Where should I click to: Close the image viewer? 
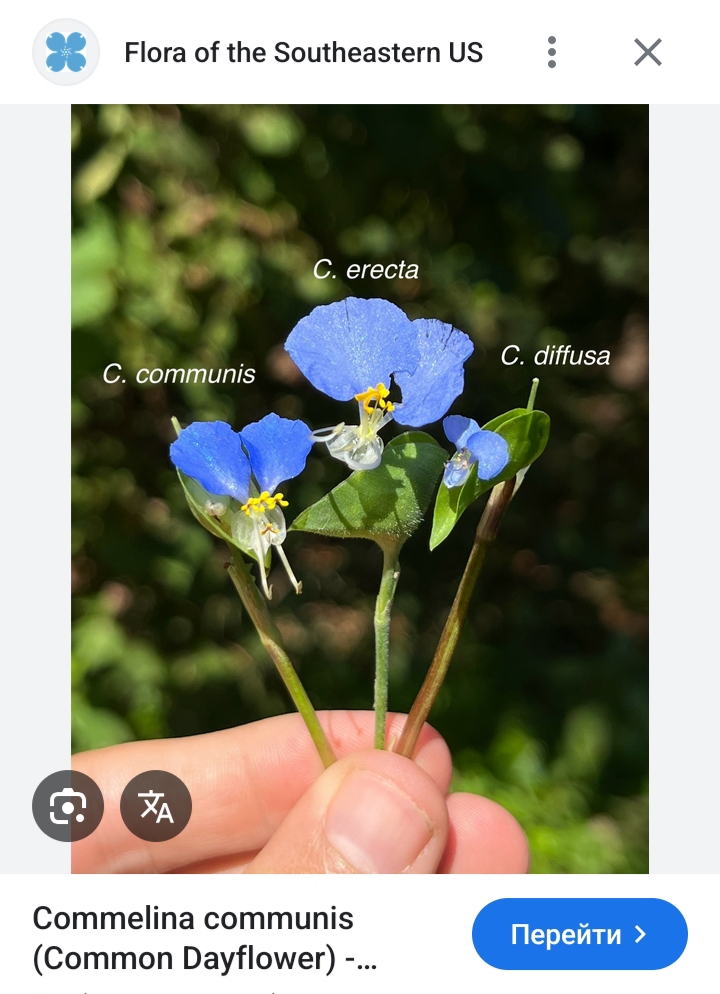click(x=648, y=52)
